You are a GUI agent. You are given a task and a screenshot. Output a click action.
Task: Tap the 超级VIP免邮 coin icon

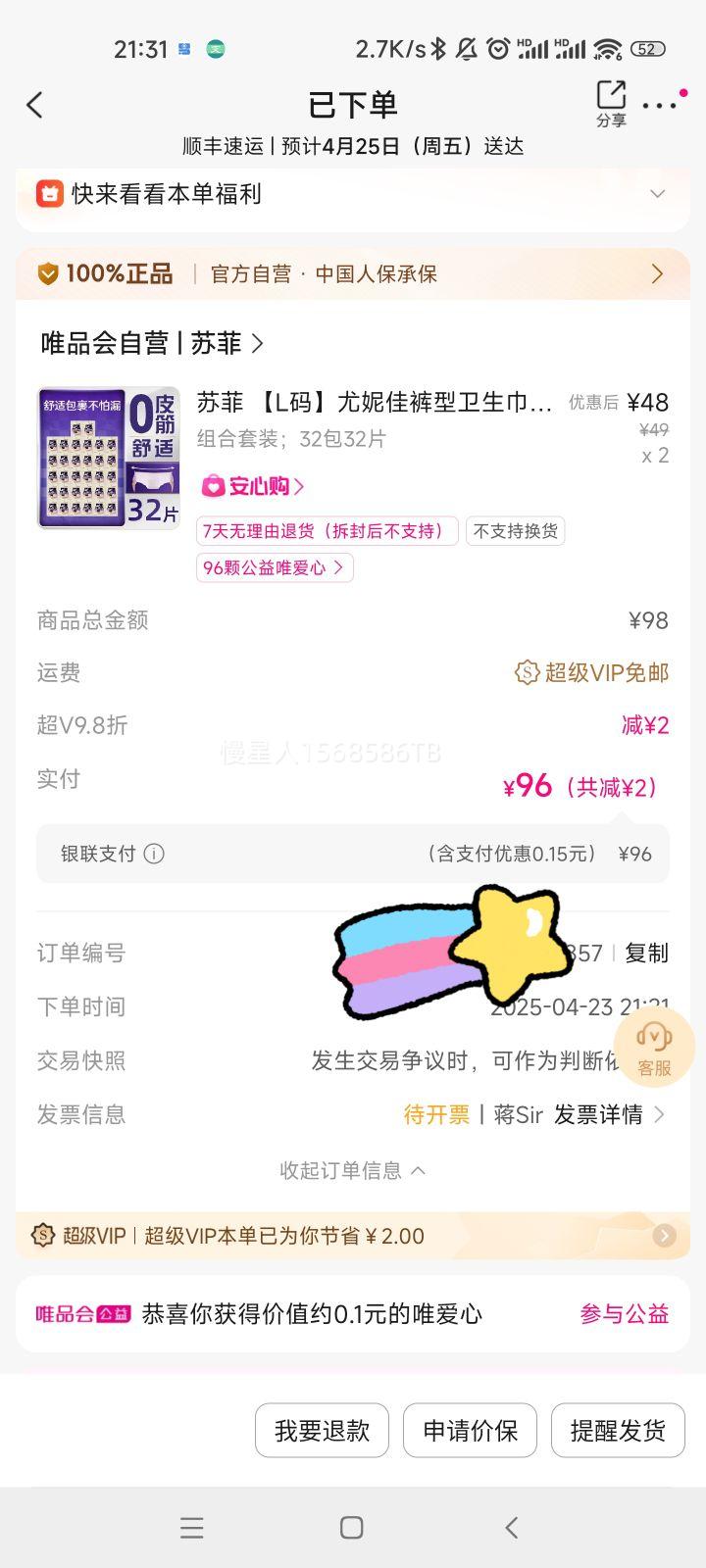click(x=526, y=672)
